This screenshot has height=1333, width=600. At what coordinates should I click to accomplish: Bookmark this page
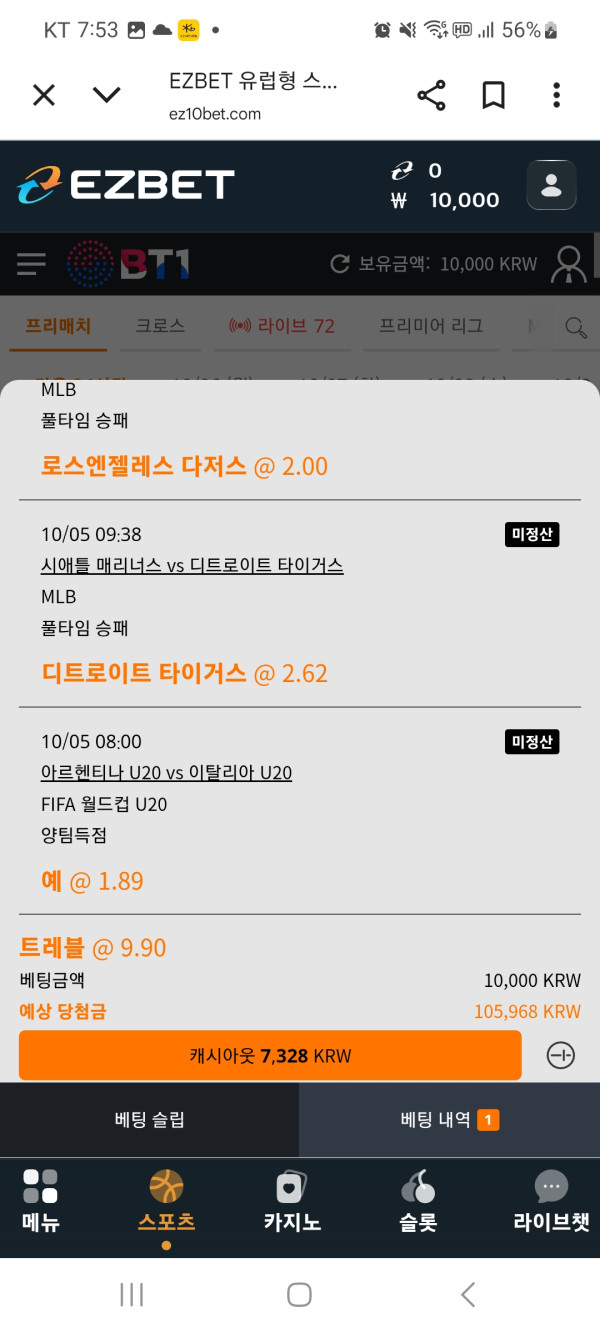(x=493, y=96)
